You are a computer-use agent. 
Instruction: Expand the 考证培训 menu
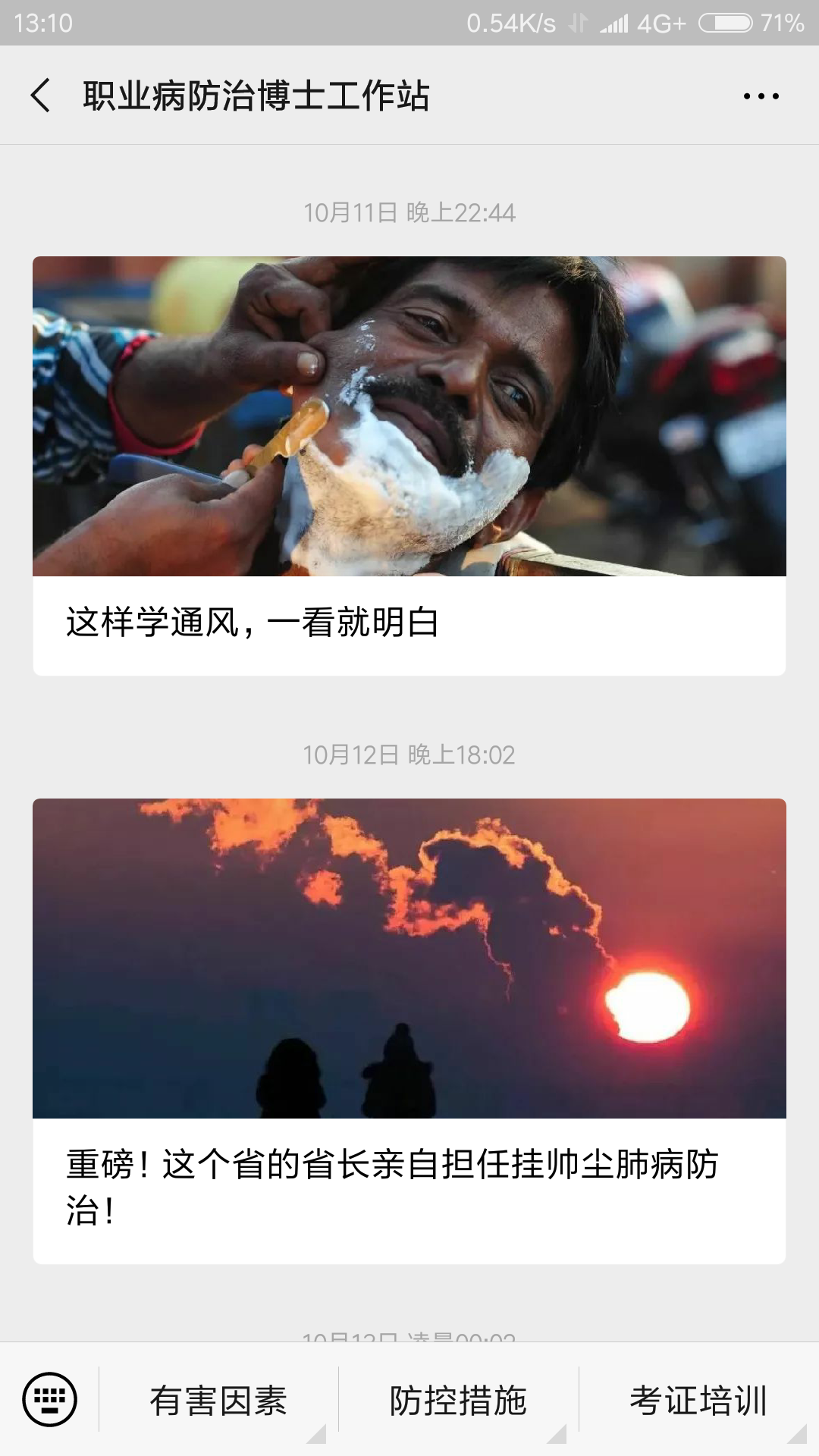pos(698,1400)
